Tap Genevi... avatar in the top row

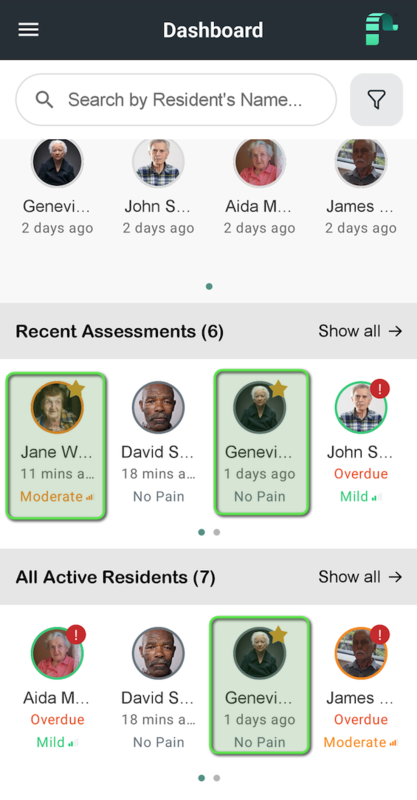[57, 162]
